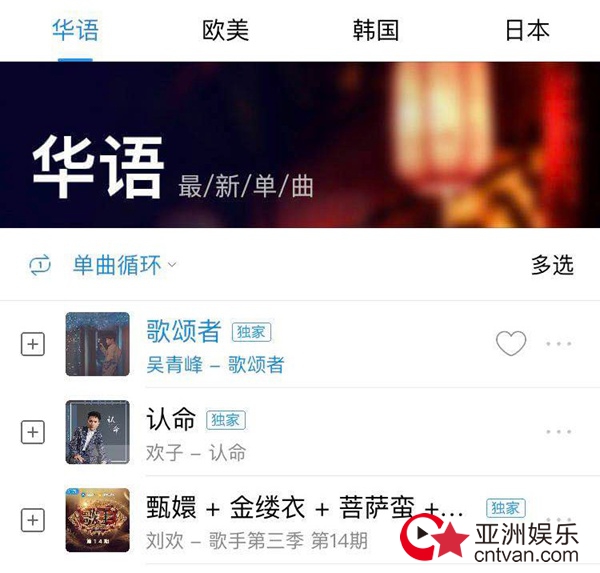The width and height of the screenshot is (600, 573).
Task: Select the 华语 tab
Action: 75,30
